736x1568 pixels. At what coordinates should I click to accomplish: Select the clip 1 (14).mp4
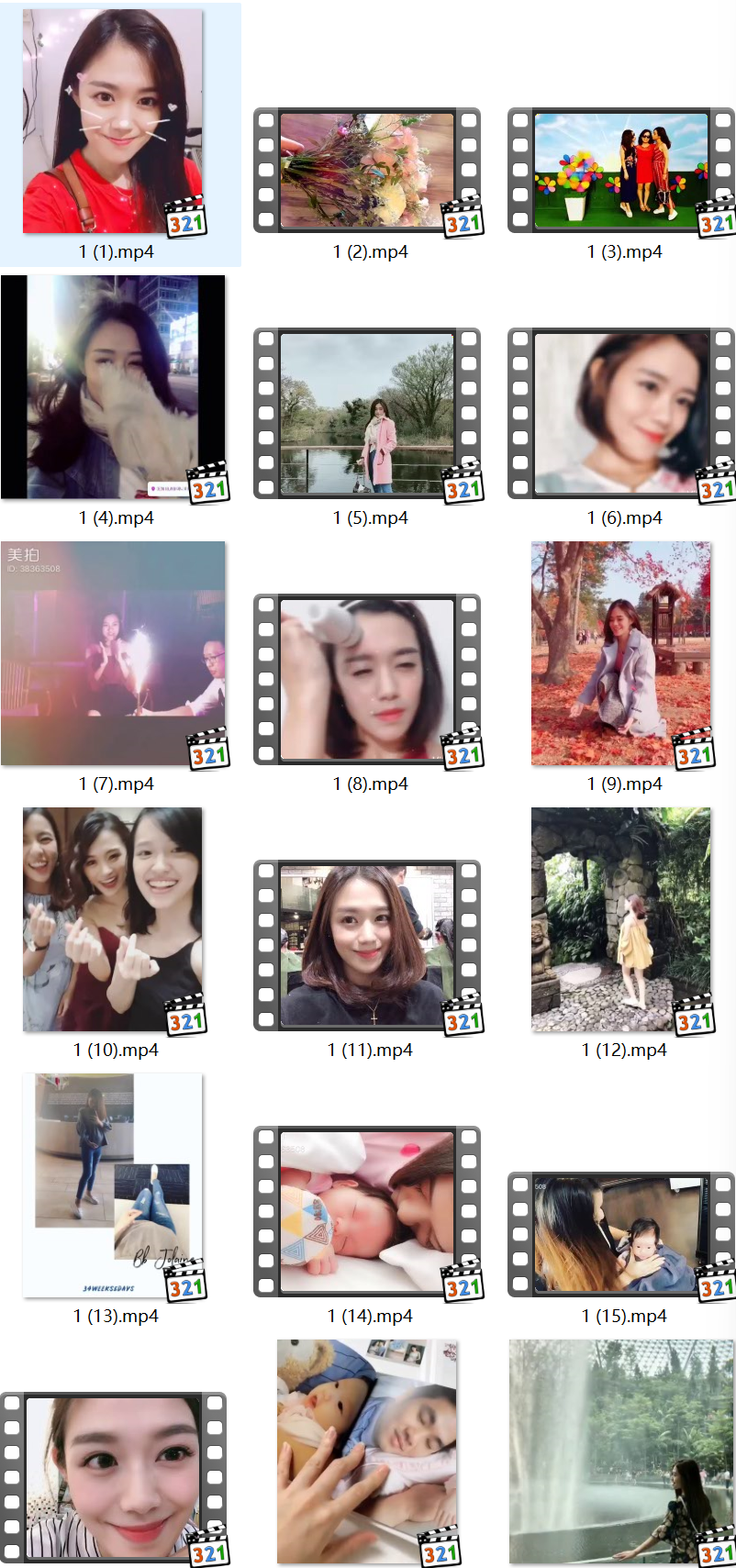coord(367,1211)
